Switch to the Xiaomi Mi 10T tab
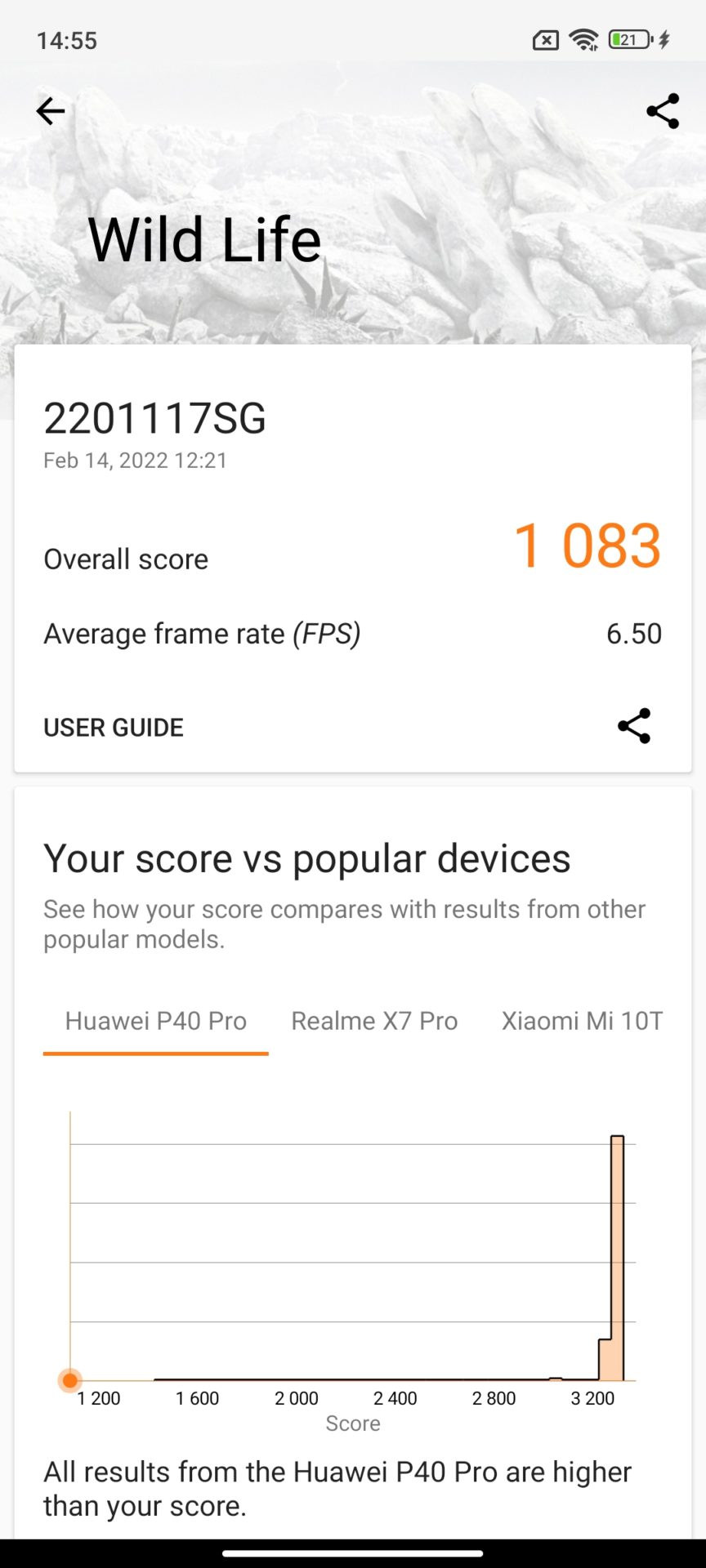706x1568 pixels. click(582, 1021)
